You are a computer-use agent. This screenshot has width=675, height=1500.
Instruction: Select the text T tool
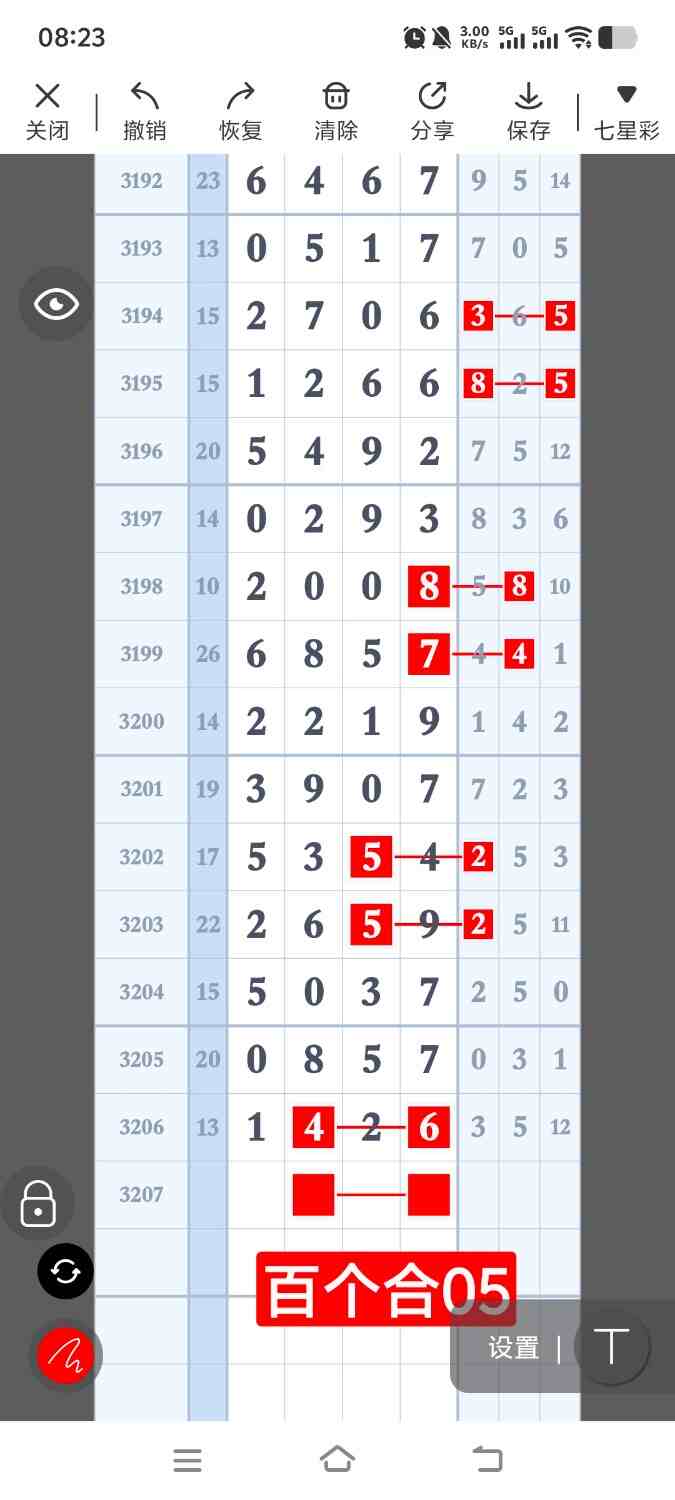point(611,1347)
